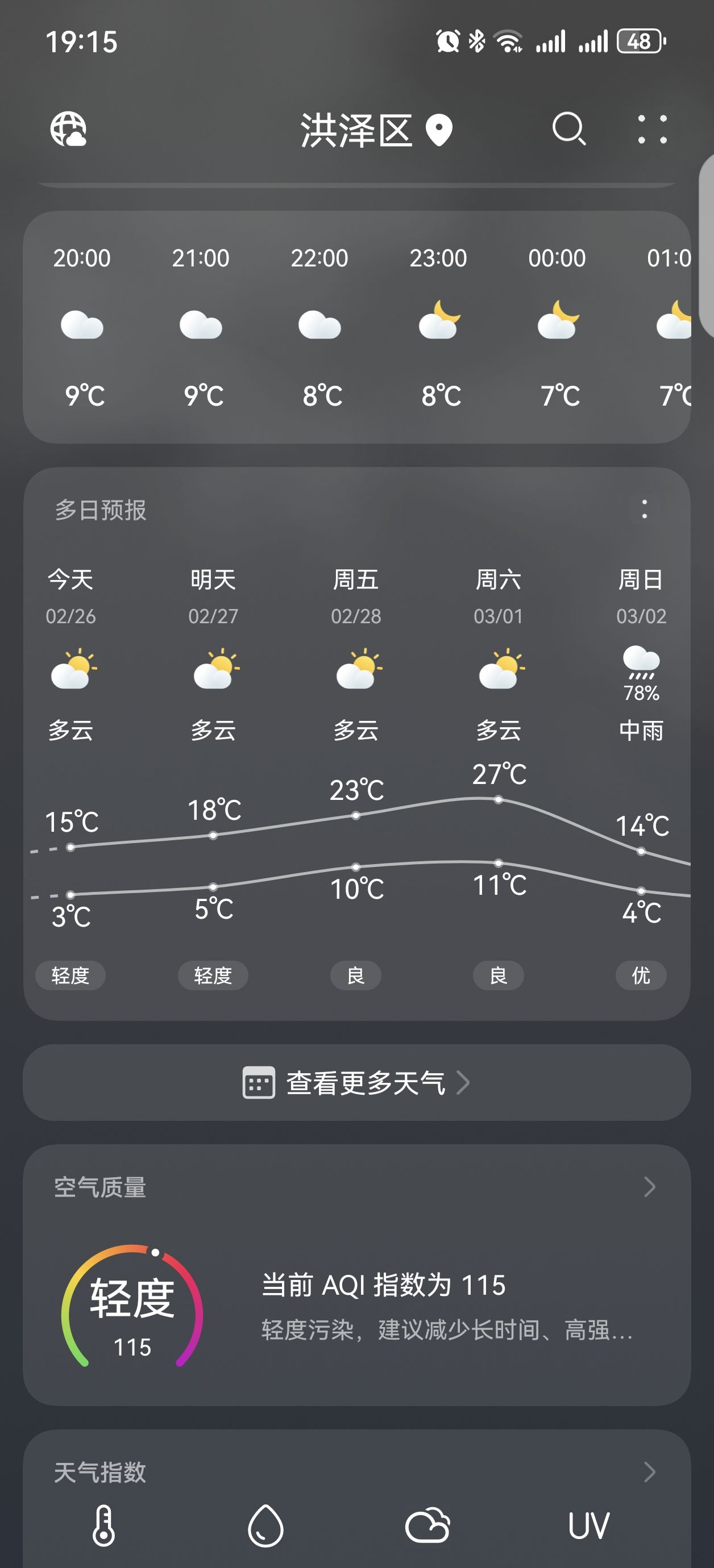Image resolution: width=714 pixels, height=1568 pixels.
Task: Open the 空气质量 details card
Action: (357, 1275)
